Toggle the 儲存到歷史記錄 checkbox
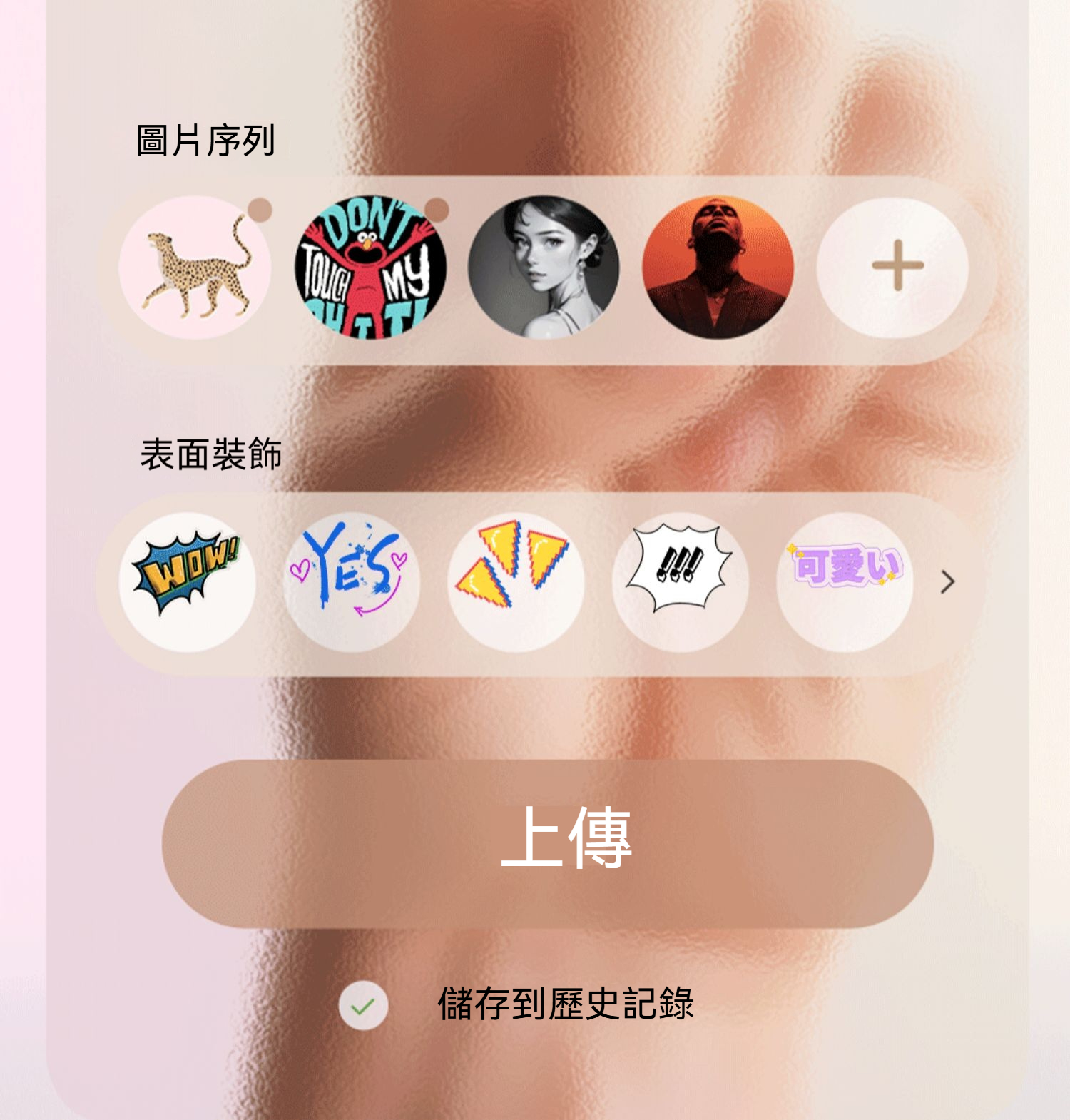Viewport: 1070px width, 1120px height. [x=364, y=1006]
